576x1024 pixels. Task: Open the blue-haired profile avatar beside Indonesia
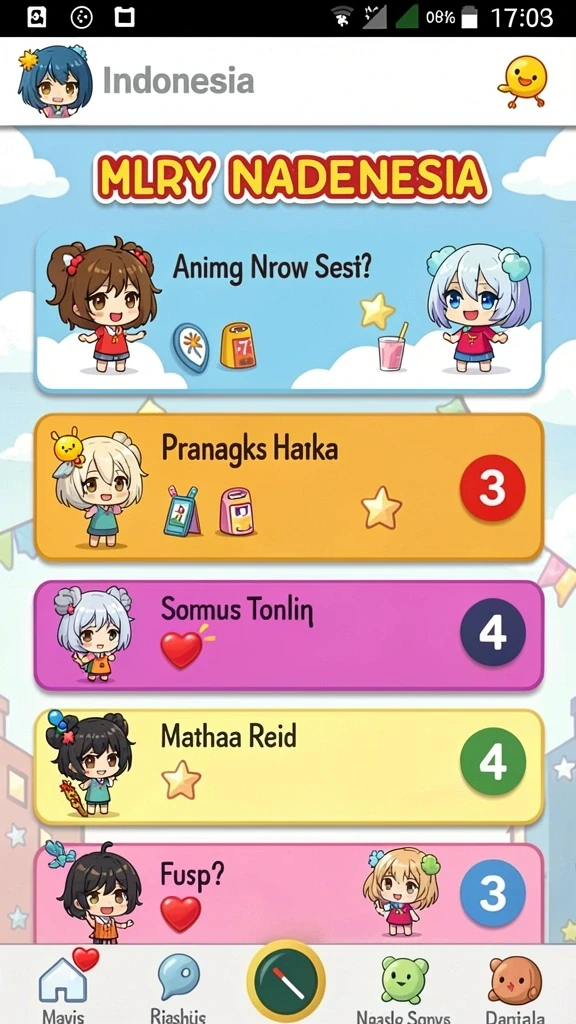coord(54,81)
